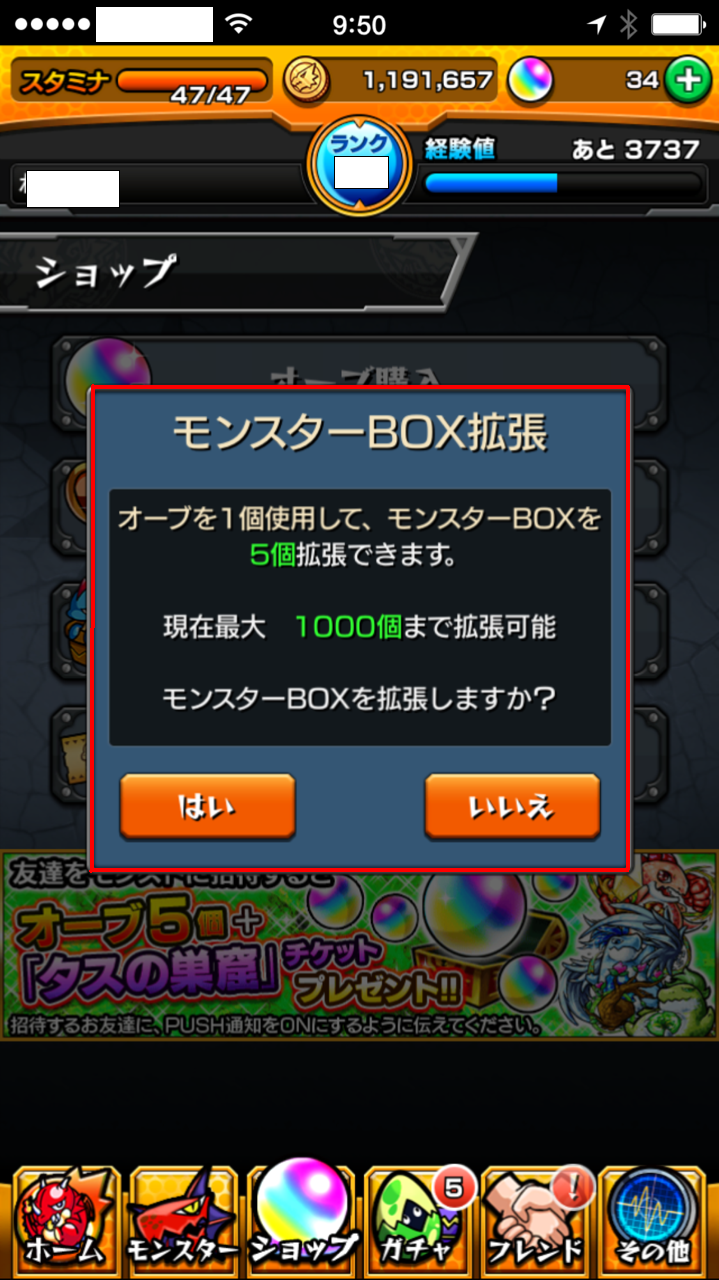Switch to the ホーム tab
The width and height of the screenshot is (719, 1280).
tap(61, 1220)
